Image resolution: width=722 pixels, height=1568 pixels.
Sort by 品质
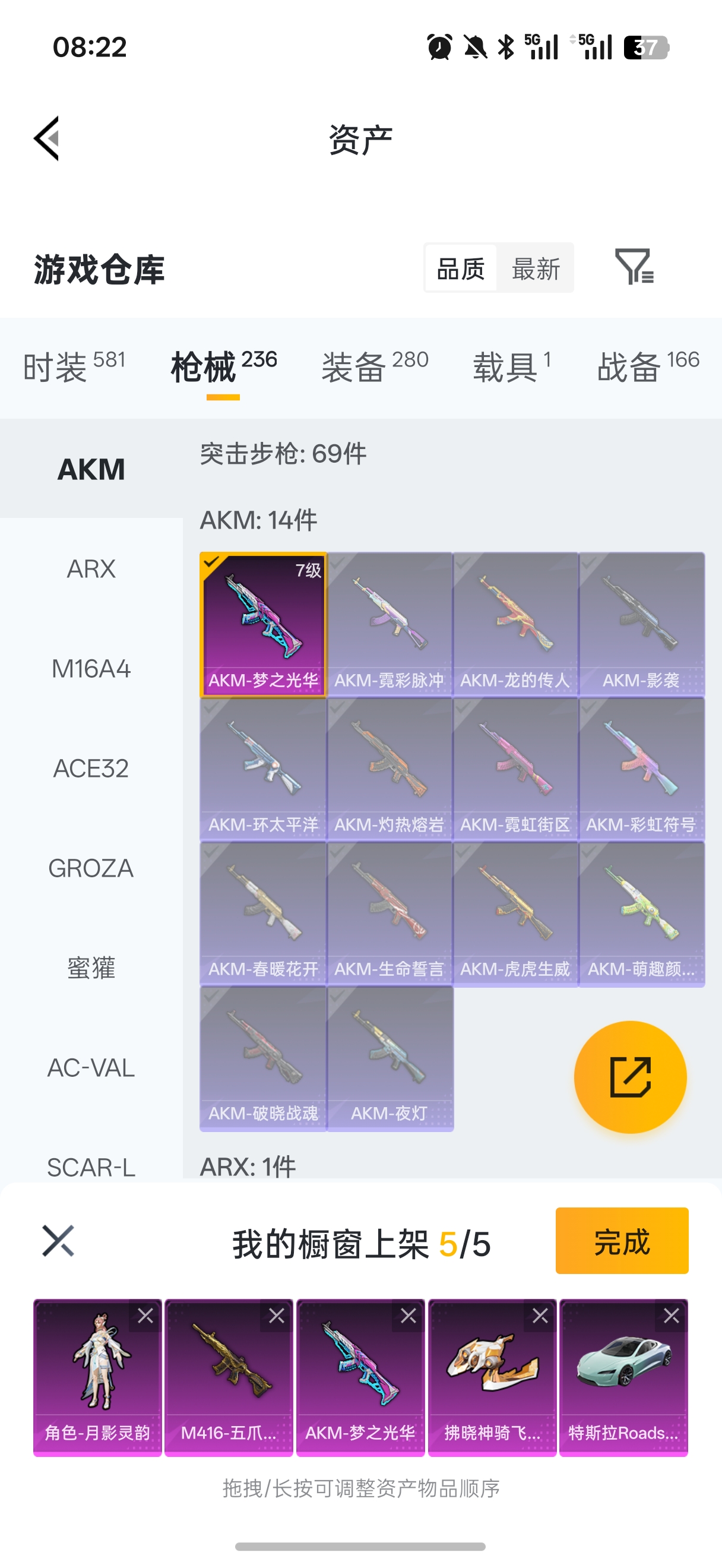(x=460, y=268)
